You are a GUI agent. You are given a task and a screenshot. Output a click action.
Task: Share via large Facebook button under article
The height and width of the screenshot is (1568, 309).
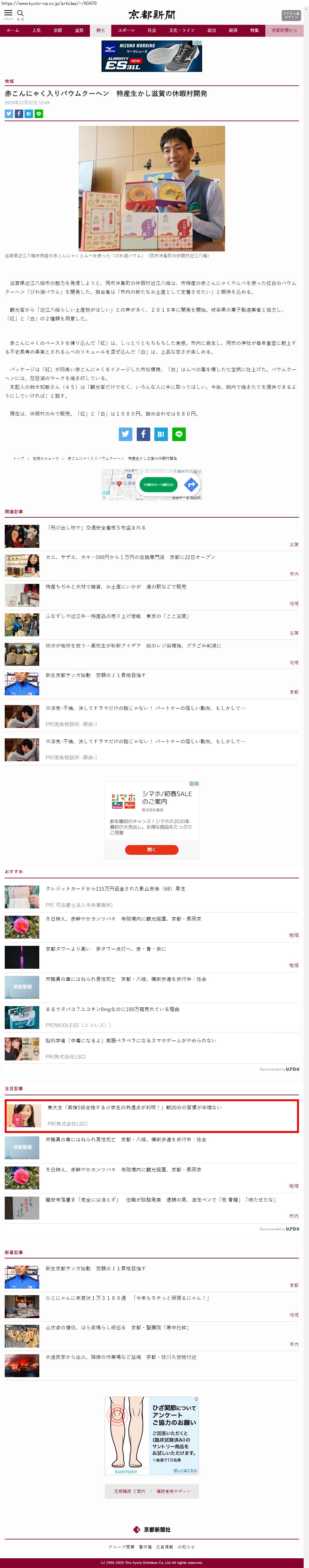143,434
